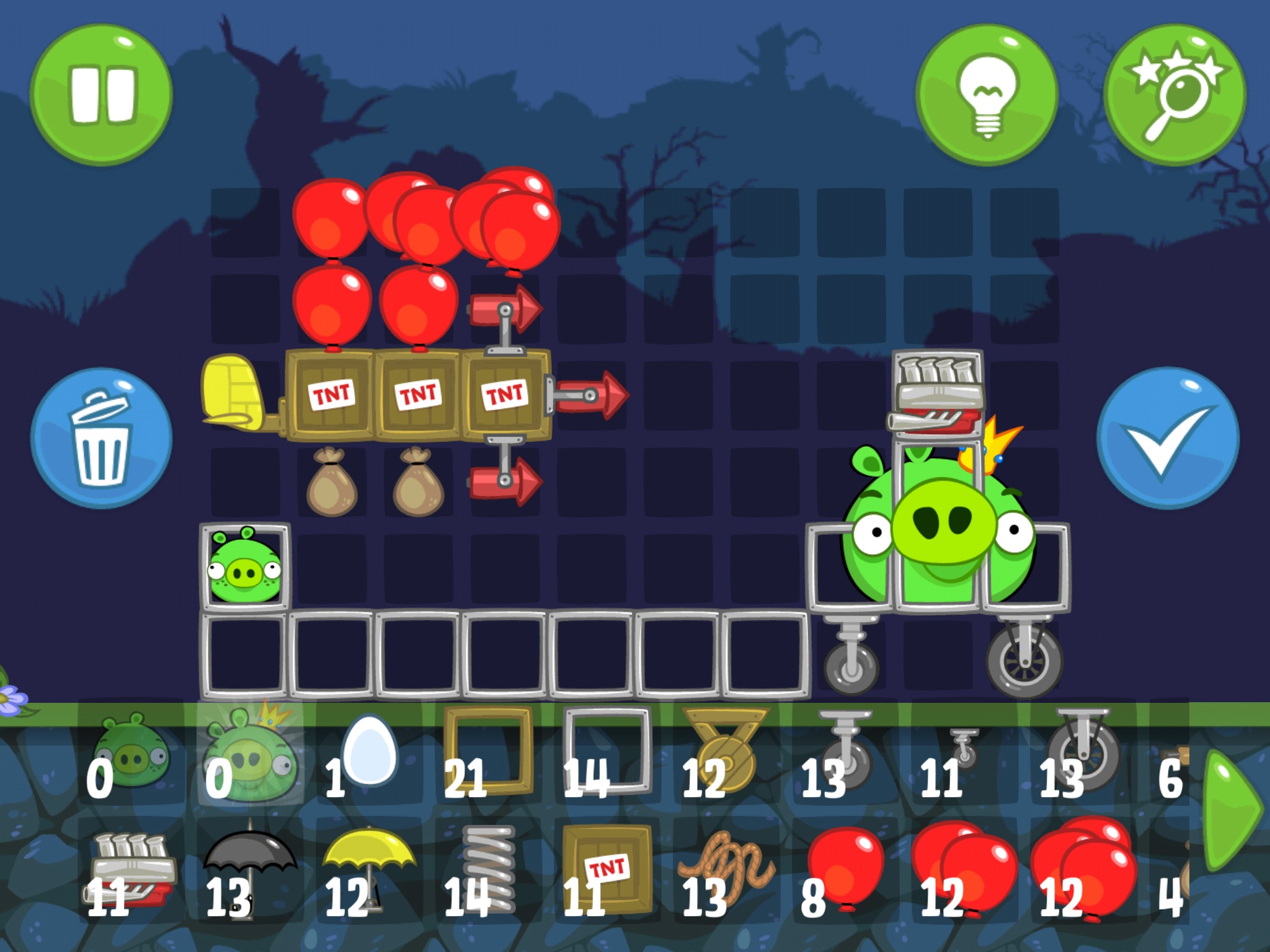This screenshot has height=952, width=1270.
Task: Pick the rope part
Action: coord(727,870)
